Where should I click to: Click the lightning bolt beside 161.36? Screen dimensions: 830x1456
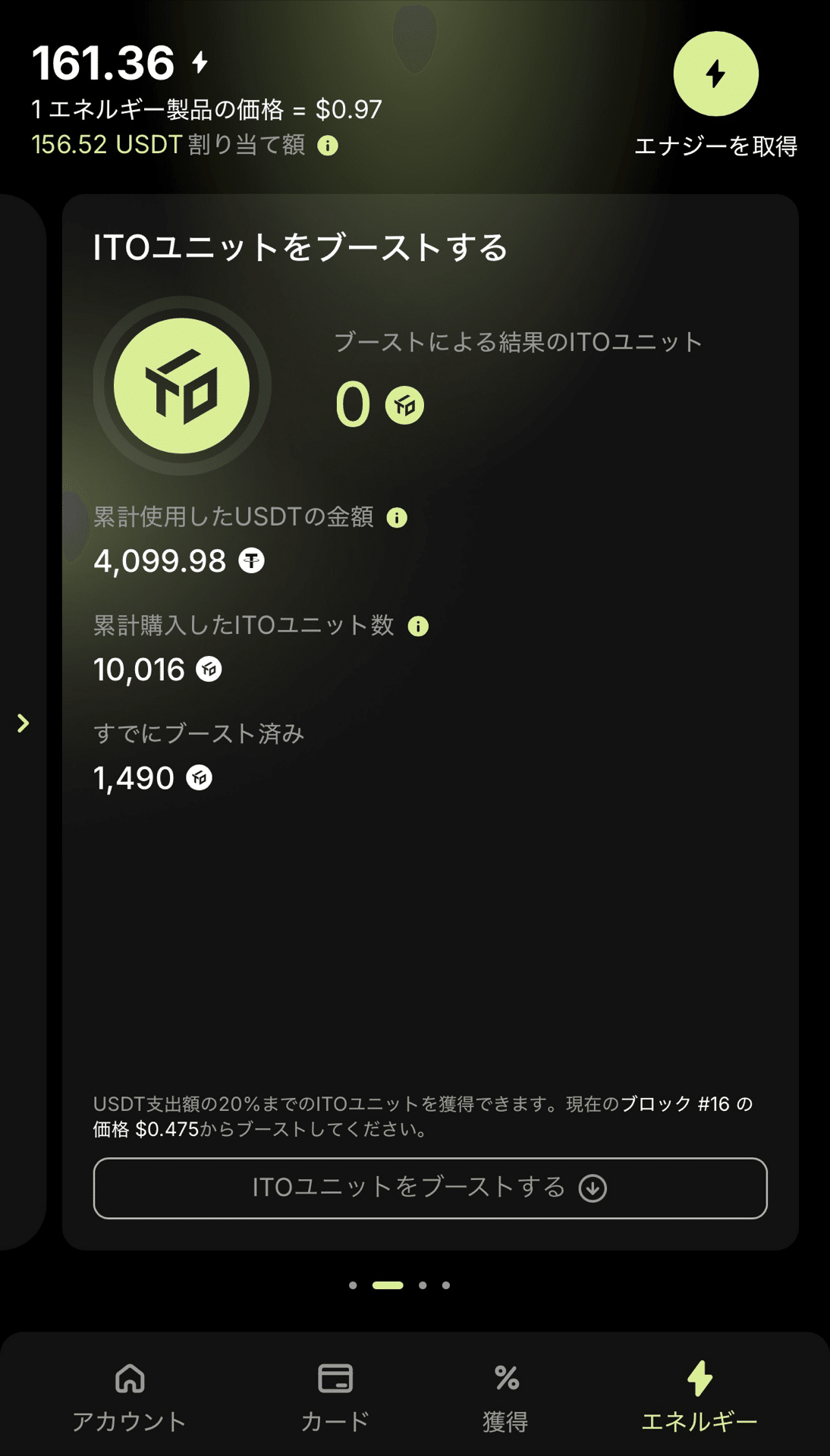click(x=200, y=63)
